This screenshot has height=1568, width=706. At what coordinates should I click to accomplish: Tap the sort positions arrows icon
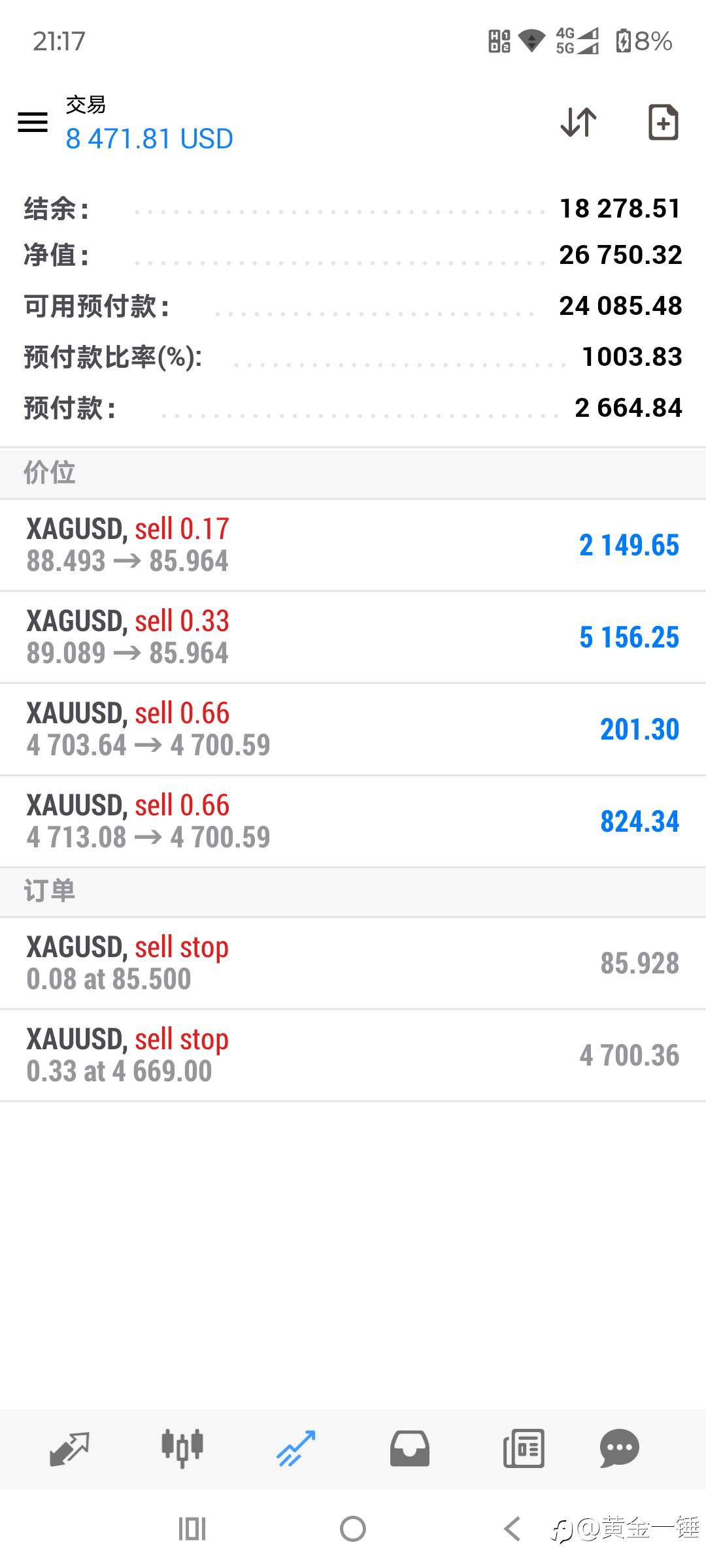pos(579,122)
